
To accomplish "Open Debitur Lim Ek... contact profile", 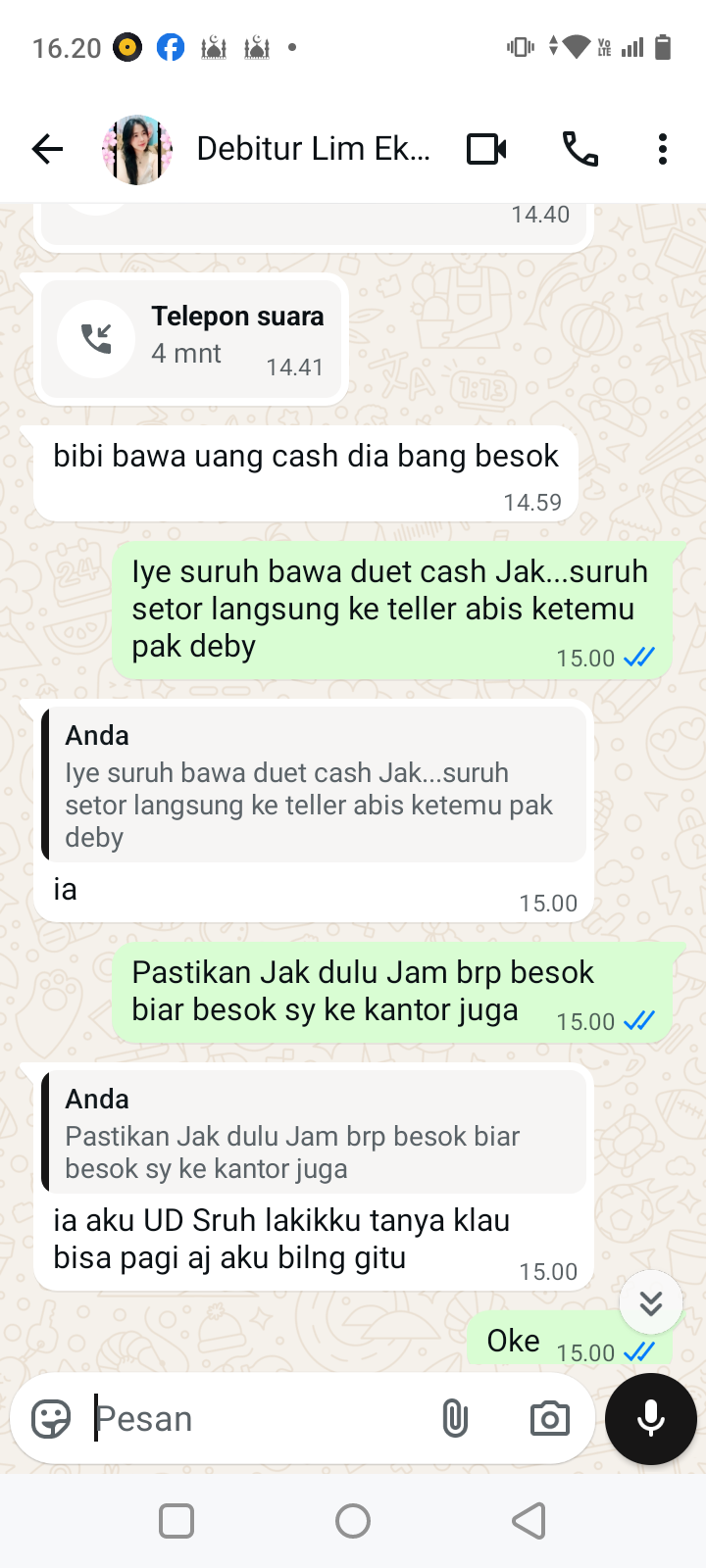I will pos(313,149).
